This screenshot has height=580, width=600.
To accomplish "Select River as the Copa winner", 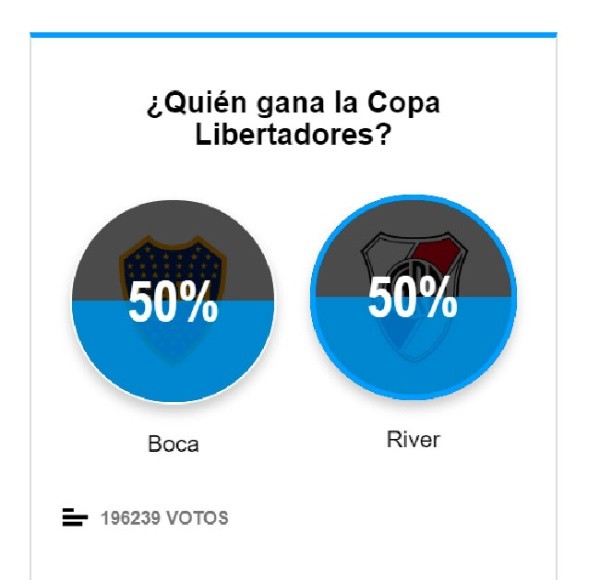I will click(413, 296).
